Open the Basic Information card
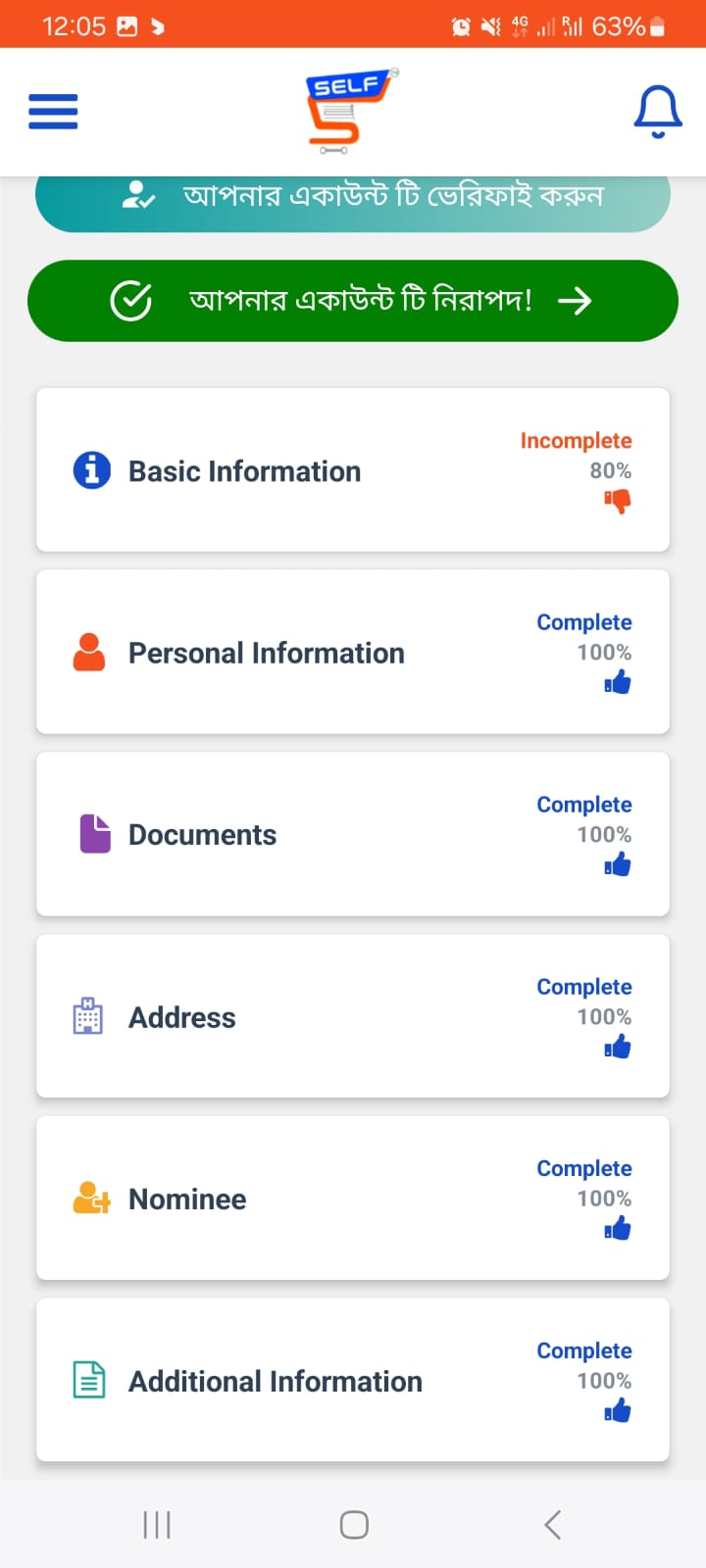706x1568 pixels. tap(353, 470)
